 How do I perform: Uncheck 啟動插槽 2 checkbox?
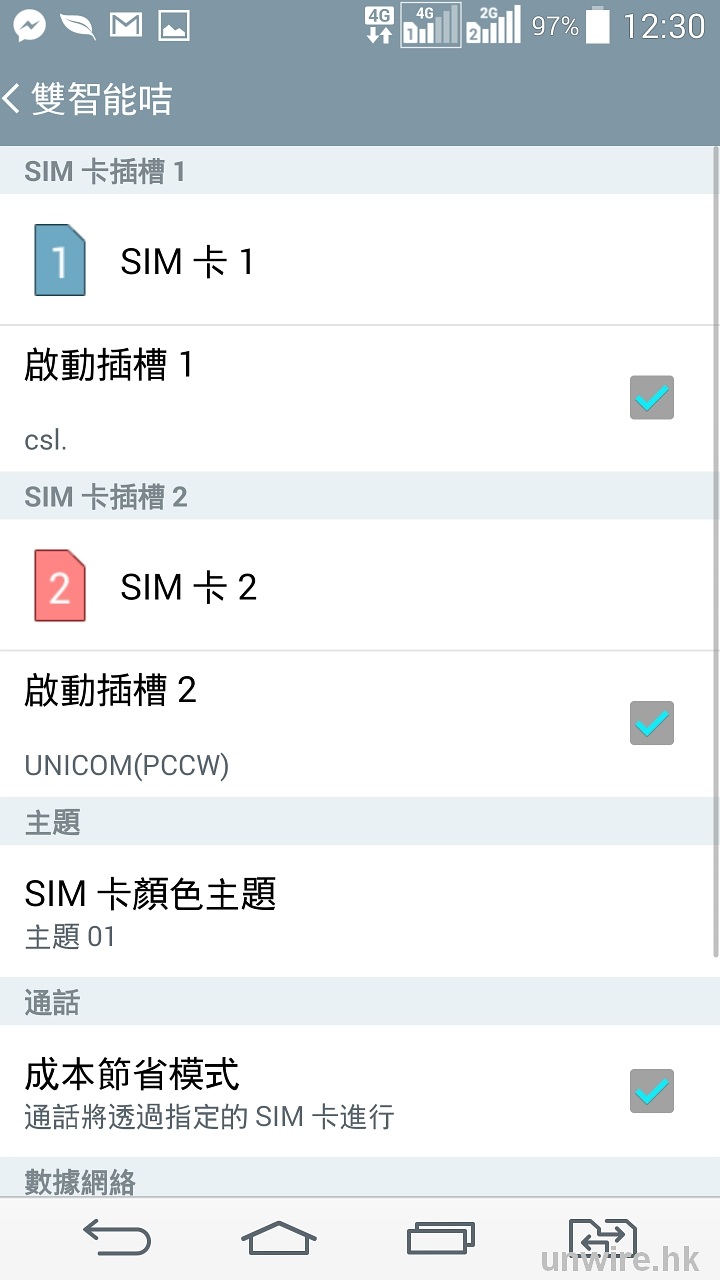coord(652,723)
